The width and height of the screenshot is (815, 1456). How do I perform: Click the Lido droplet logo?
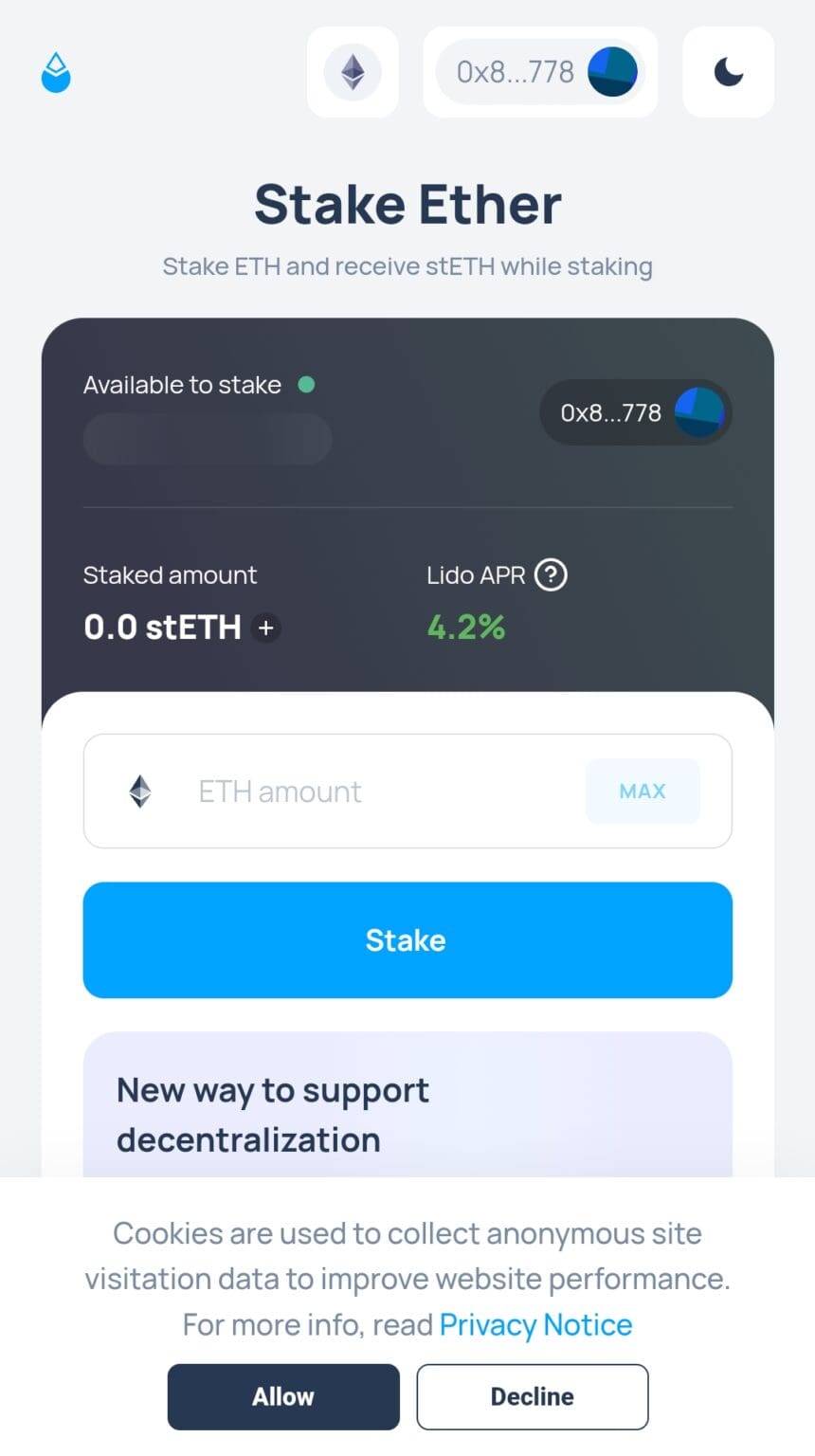pyautogui.click(x=54, y=73)
